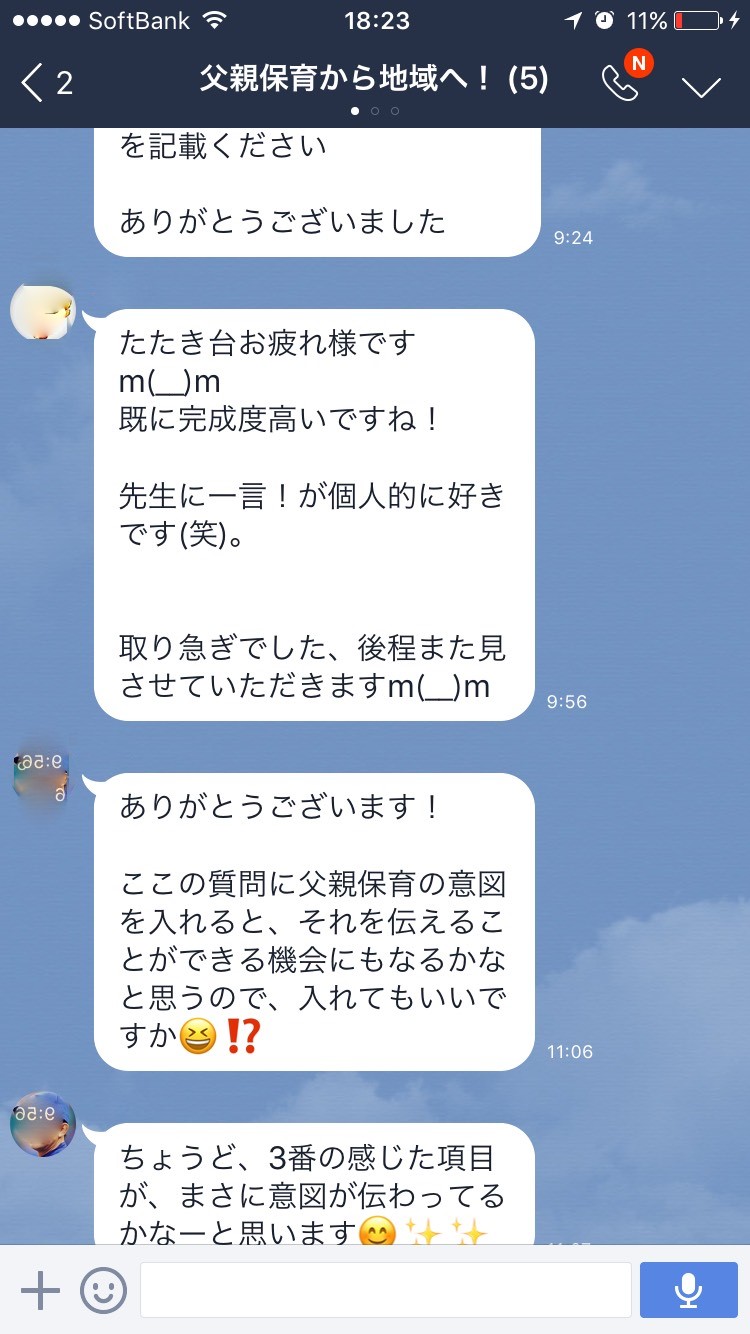Open profile of sender of ちょうど、3番の message

[x=42, y=1124]
